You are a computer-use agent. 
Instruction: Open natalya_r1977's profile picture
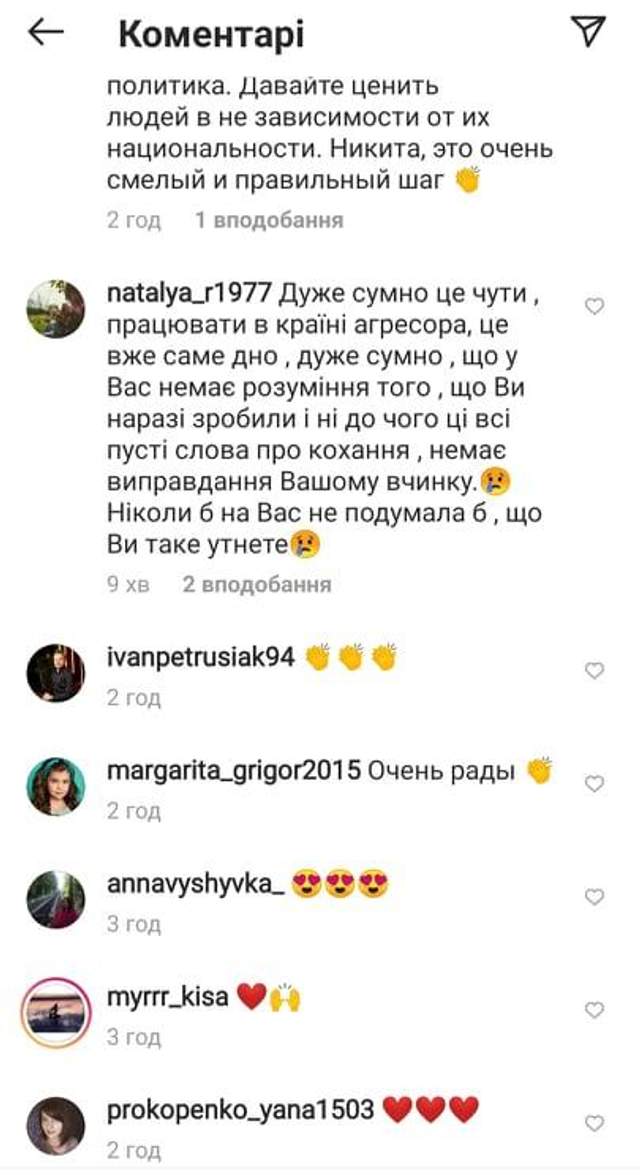[55, 309]
